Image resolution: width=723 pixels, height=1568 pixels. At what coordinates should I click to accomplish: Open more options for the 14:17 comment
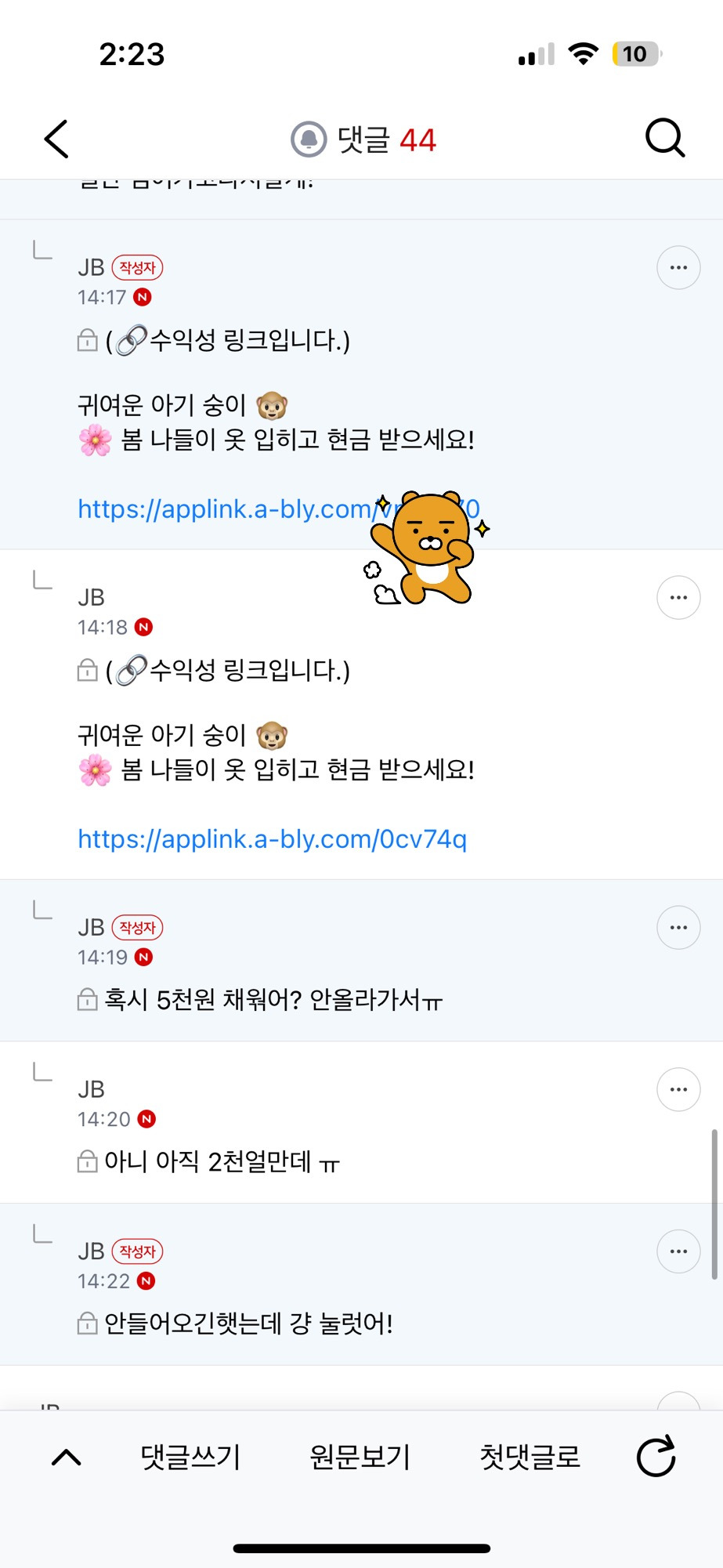click(678, 268)
